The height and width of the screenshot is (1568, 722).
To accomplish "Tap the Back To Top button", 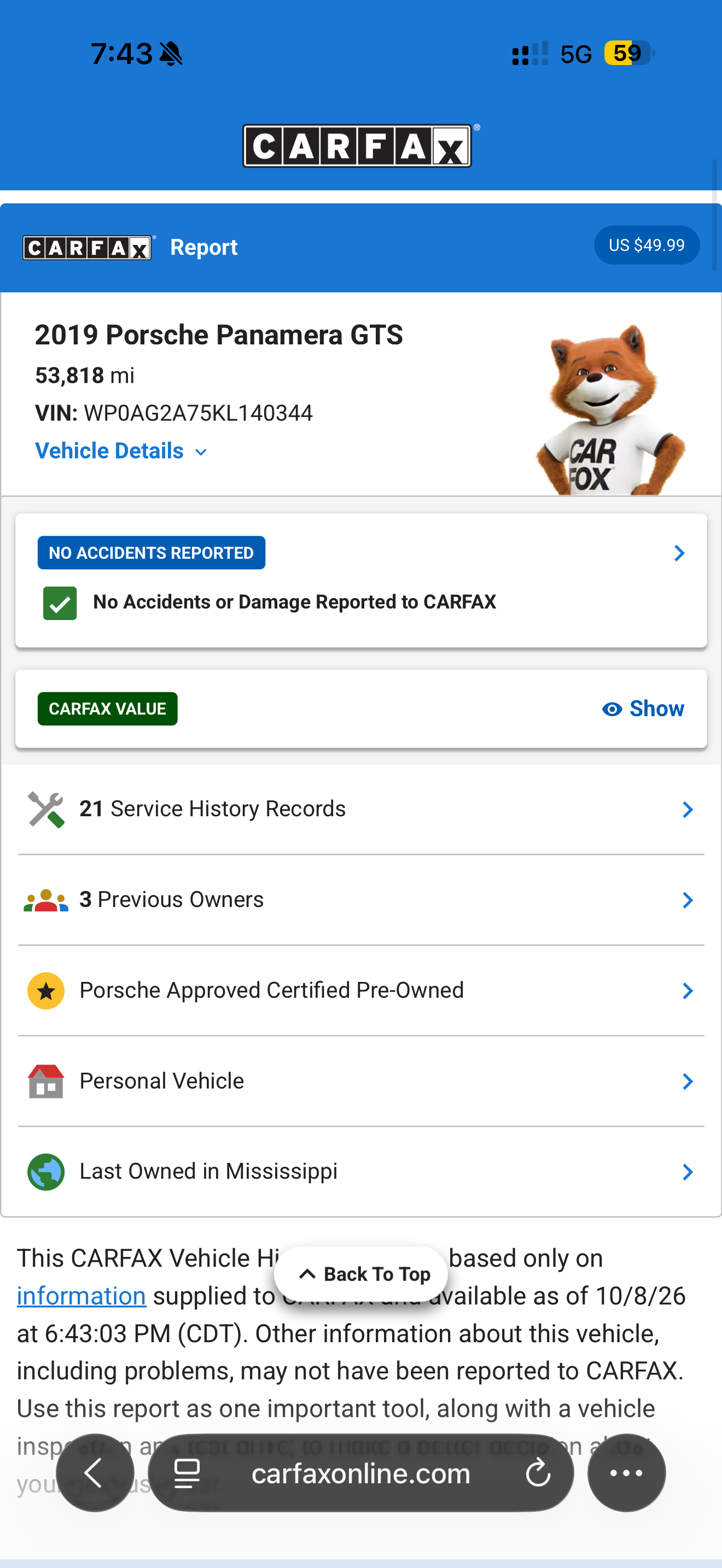I will pyautogui.click(x=361, y=1273).
